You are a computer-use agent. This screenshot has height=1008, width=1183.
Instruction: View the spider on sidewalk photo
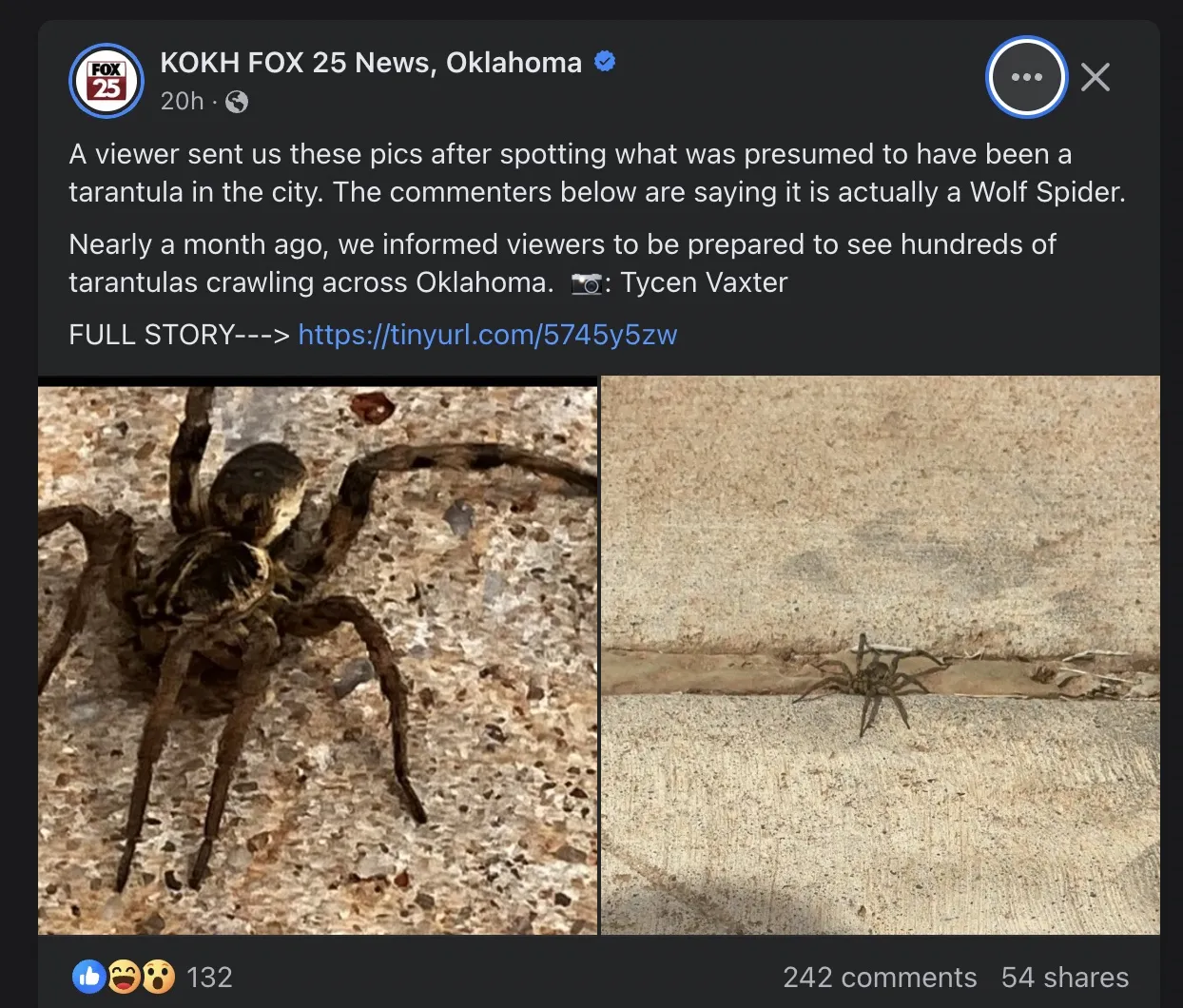(x=881, y=656)
